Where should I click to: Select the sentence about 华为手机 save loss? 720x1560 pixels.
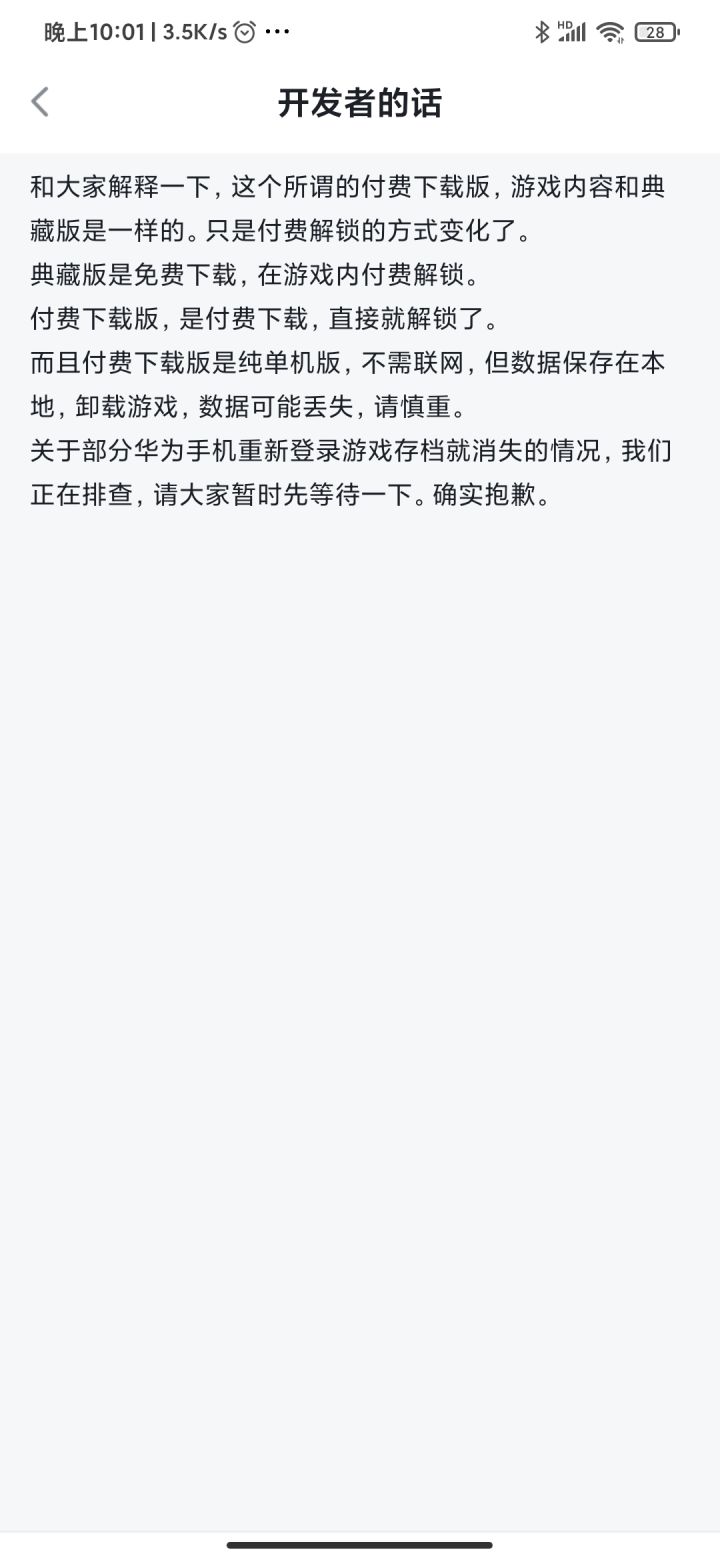tap(350, 453)
